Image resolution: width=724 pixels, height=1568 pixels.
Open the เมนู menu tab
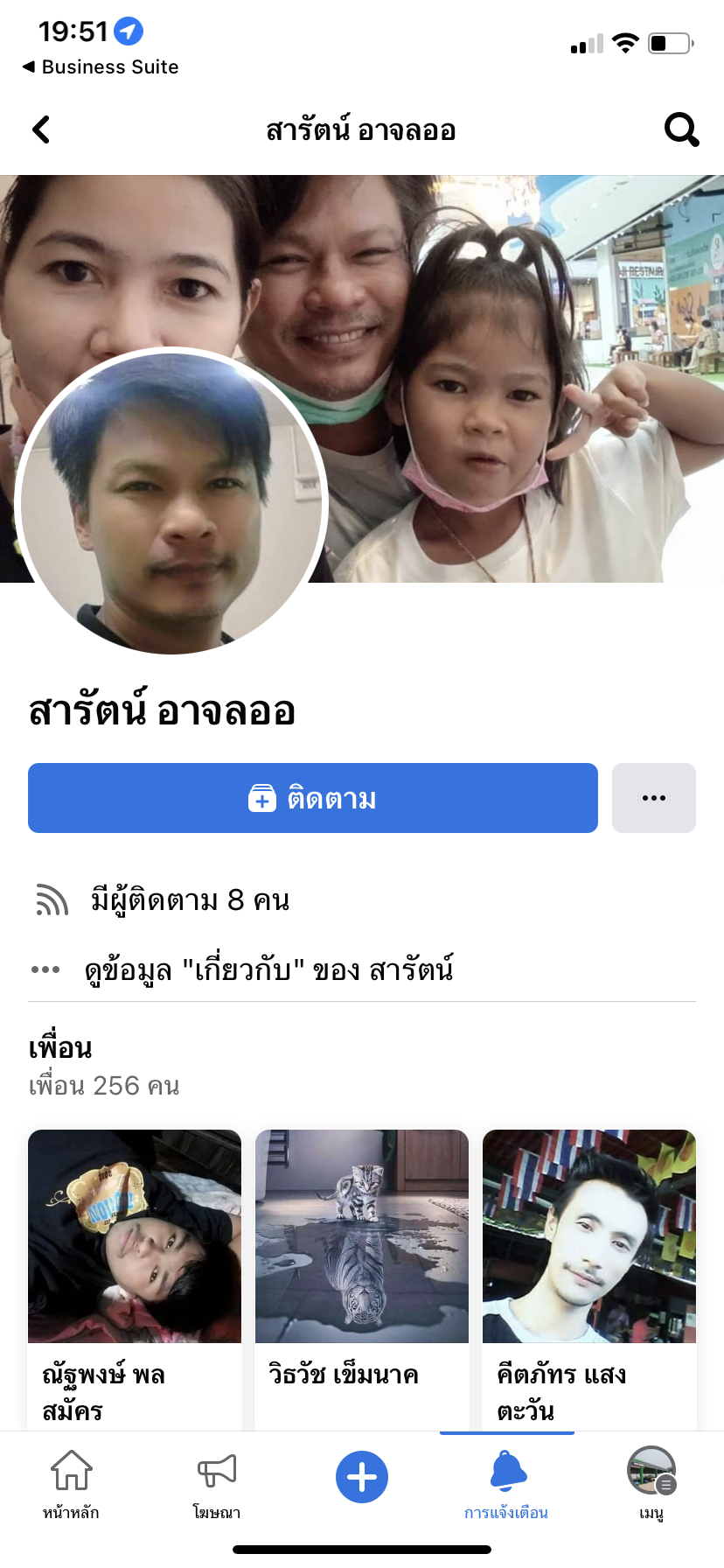click(x=651, y=1481)
